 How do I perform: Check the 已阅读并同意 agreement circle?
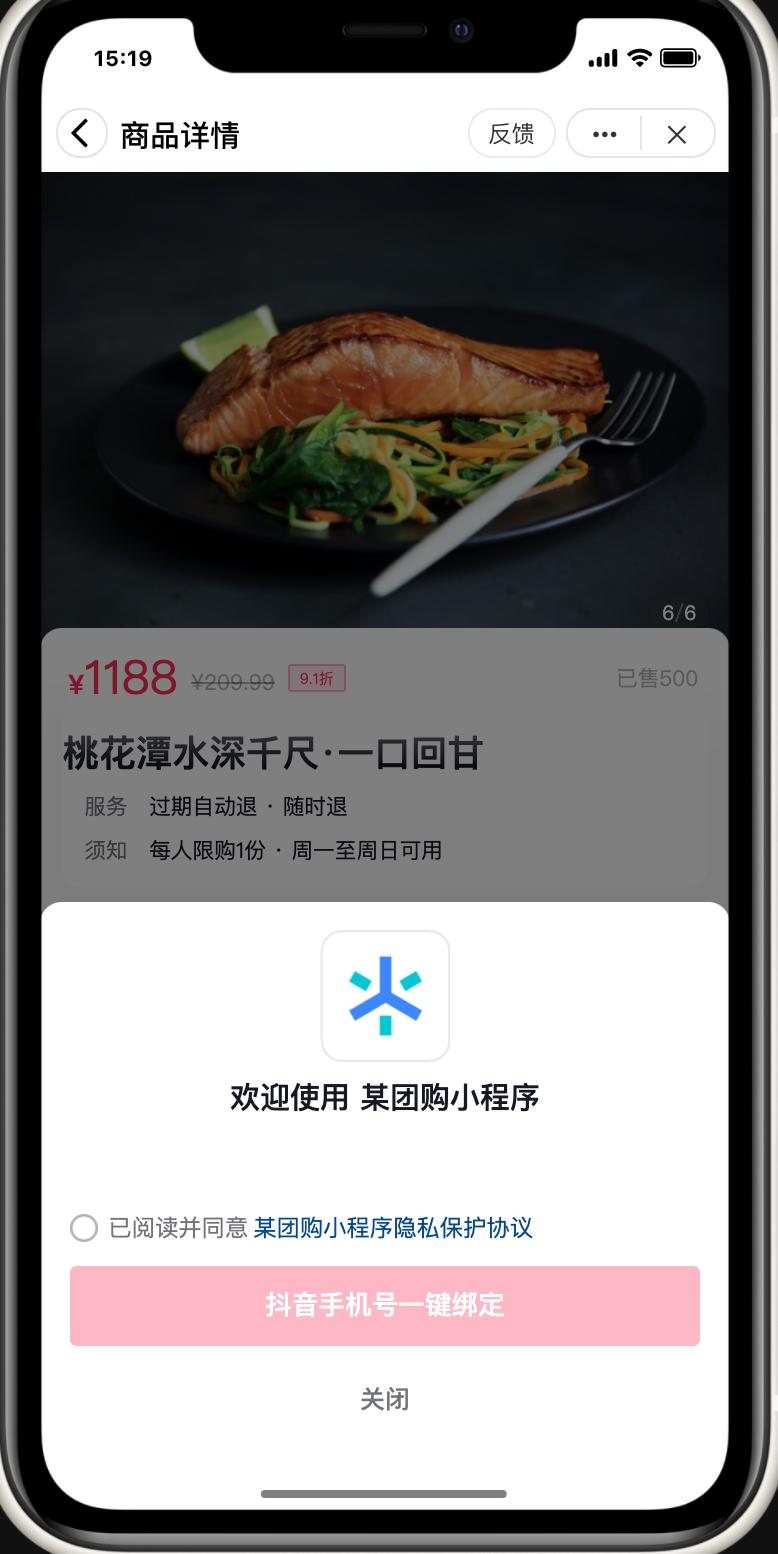[84, 1228]
